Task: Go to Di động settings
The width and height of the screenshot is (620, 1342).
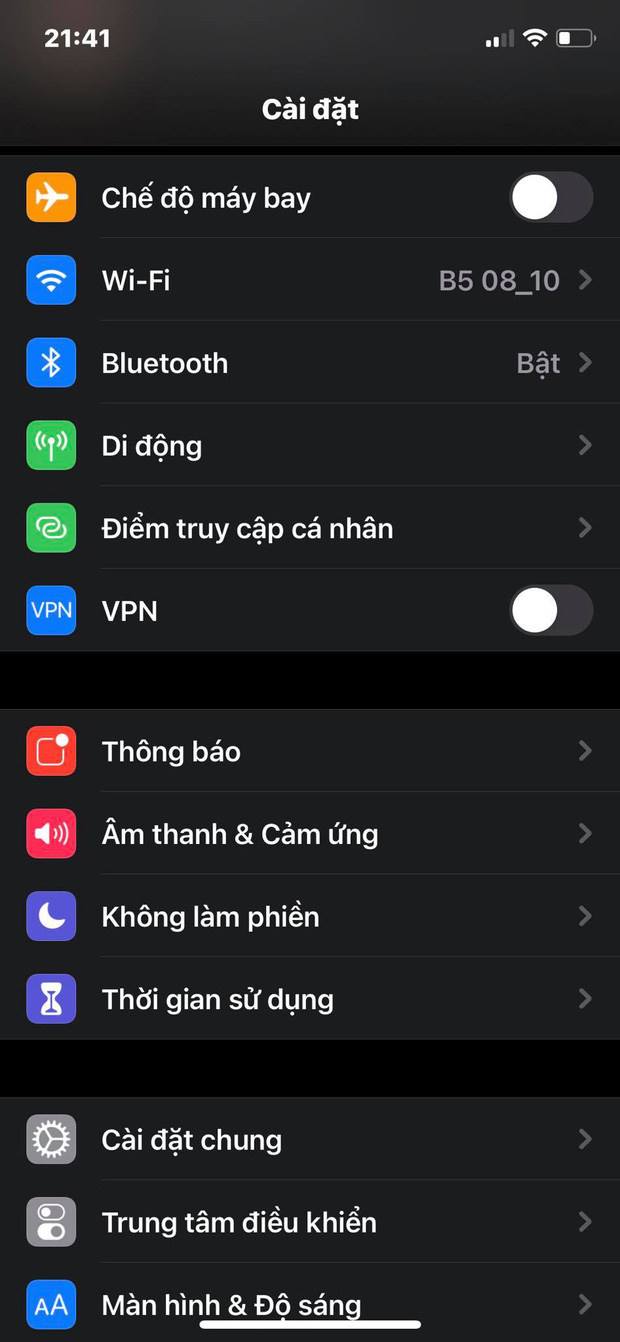Action: click(x=310, y=446)
